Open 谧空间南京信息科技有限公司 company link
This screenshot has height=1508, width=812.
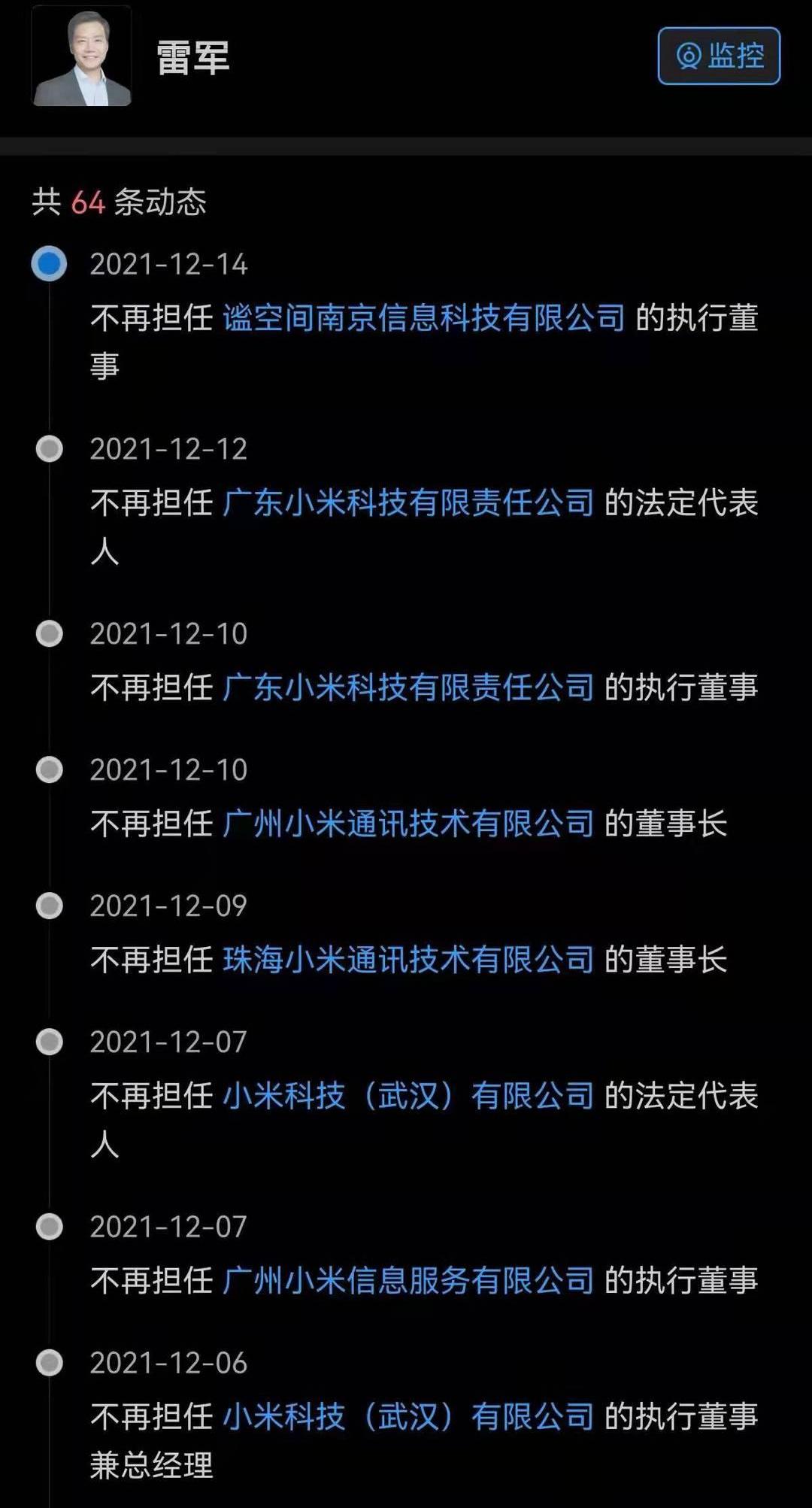click(423, 318)
